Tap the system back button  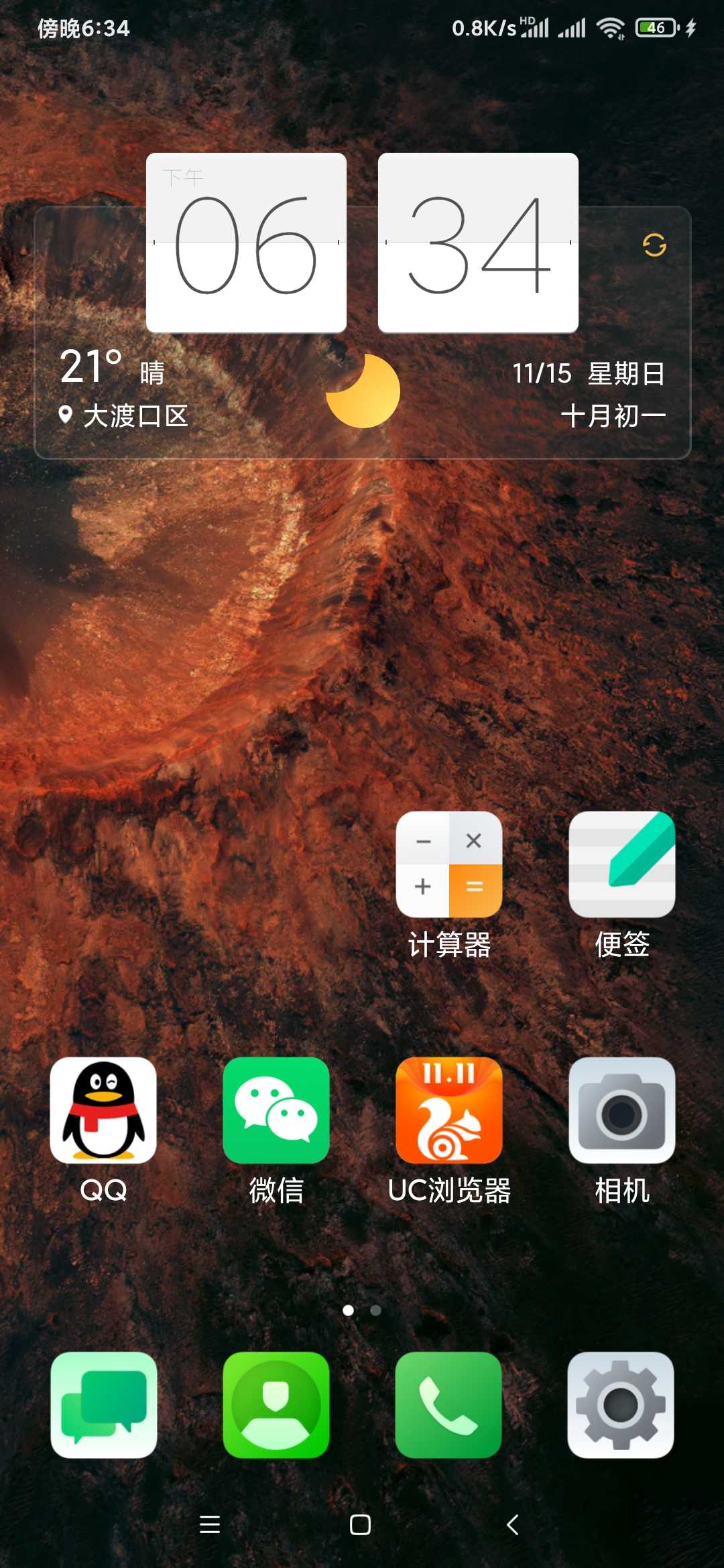[513, 1524]
